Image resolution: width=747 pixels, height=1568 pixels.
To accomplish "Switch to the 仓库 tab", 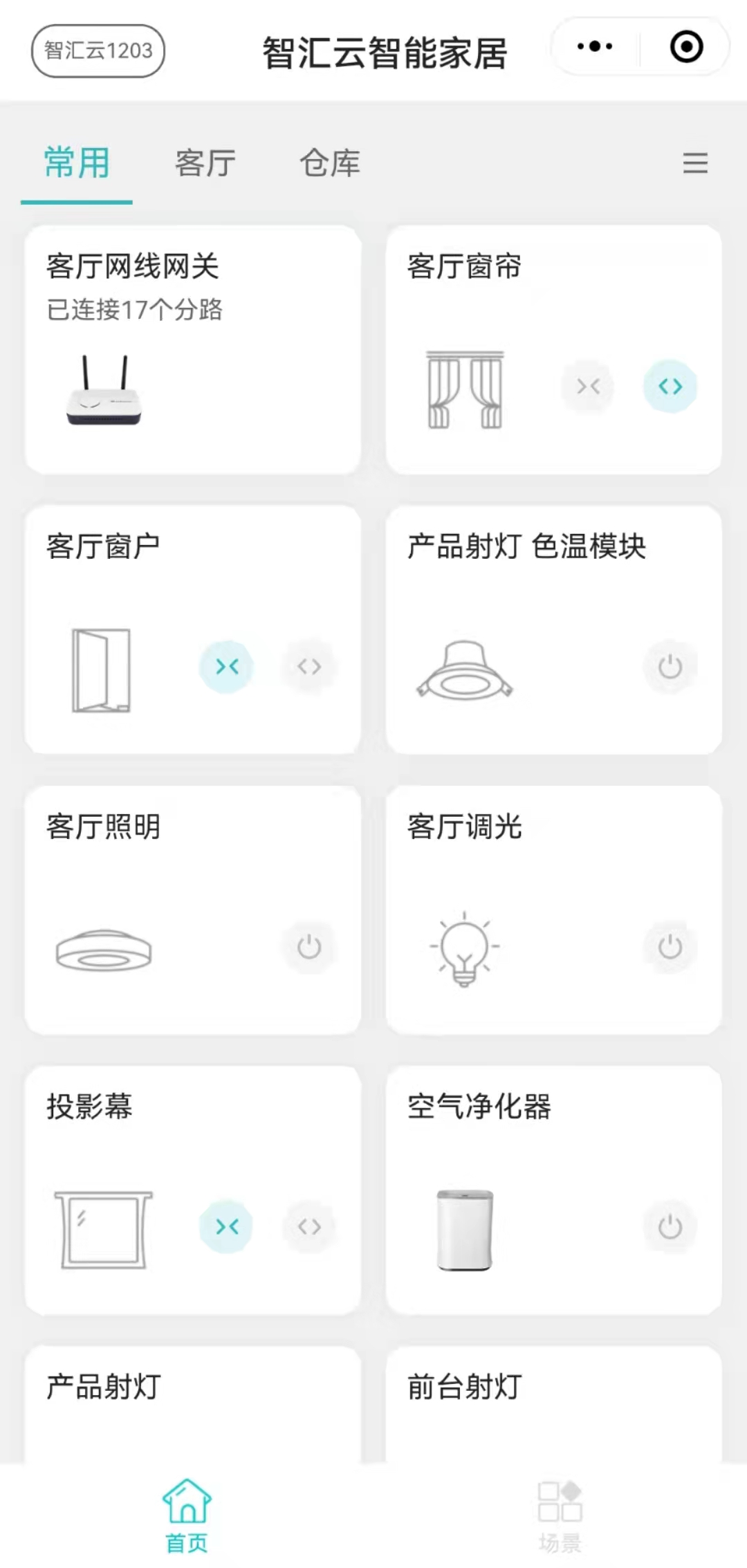I will coord(330,163).
